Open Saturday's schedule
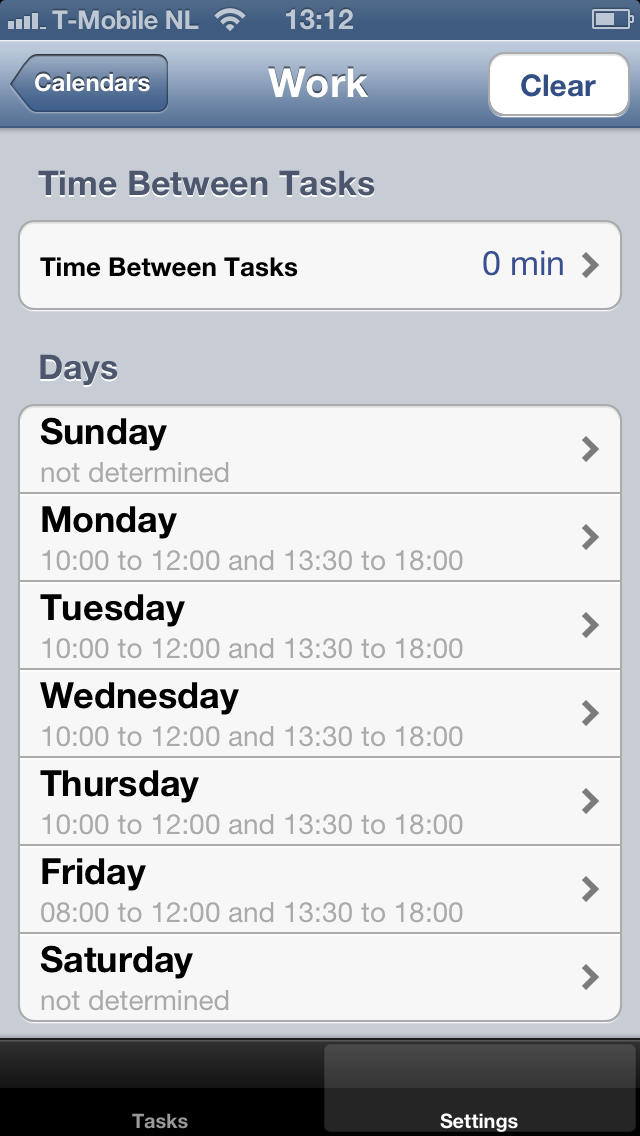Screen dimensions: 640x1136 tap(320, 977)
